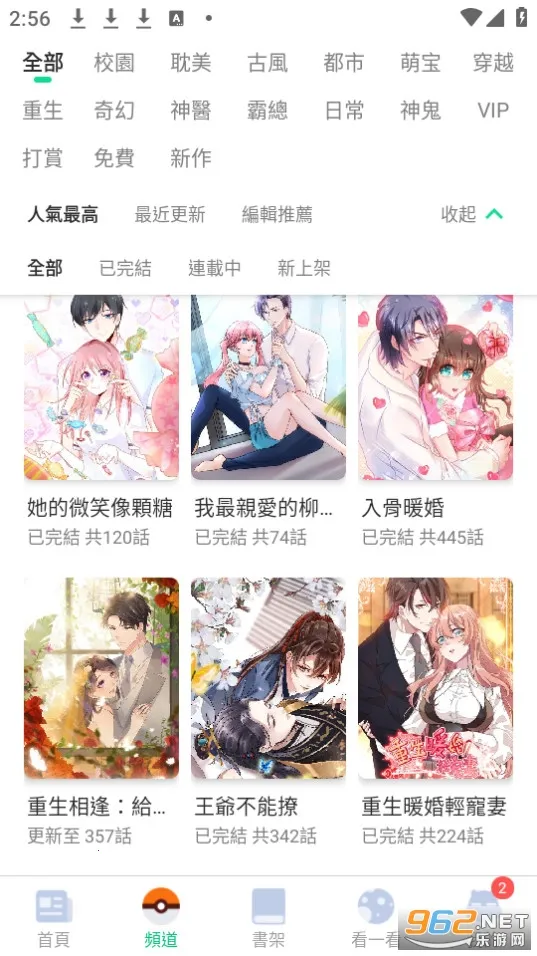Select the VIP category
This screenshot has width=537, height=956.
(493, 110)
